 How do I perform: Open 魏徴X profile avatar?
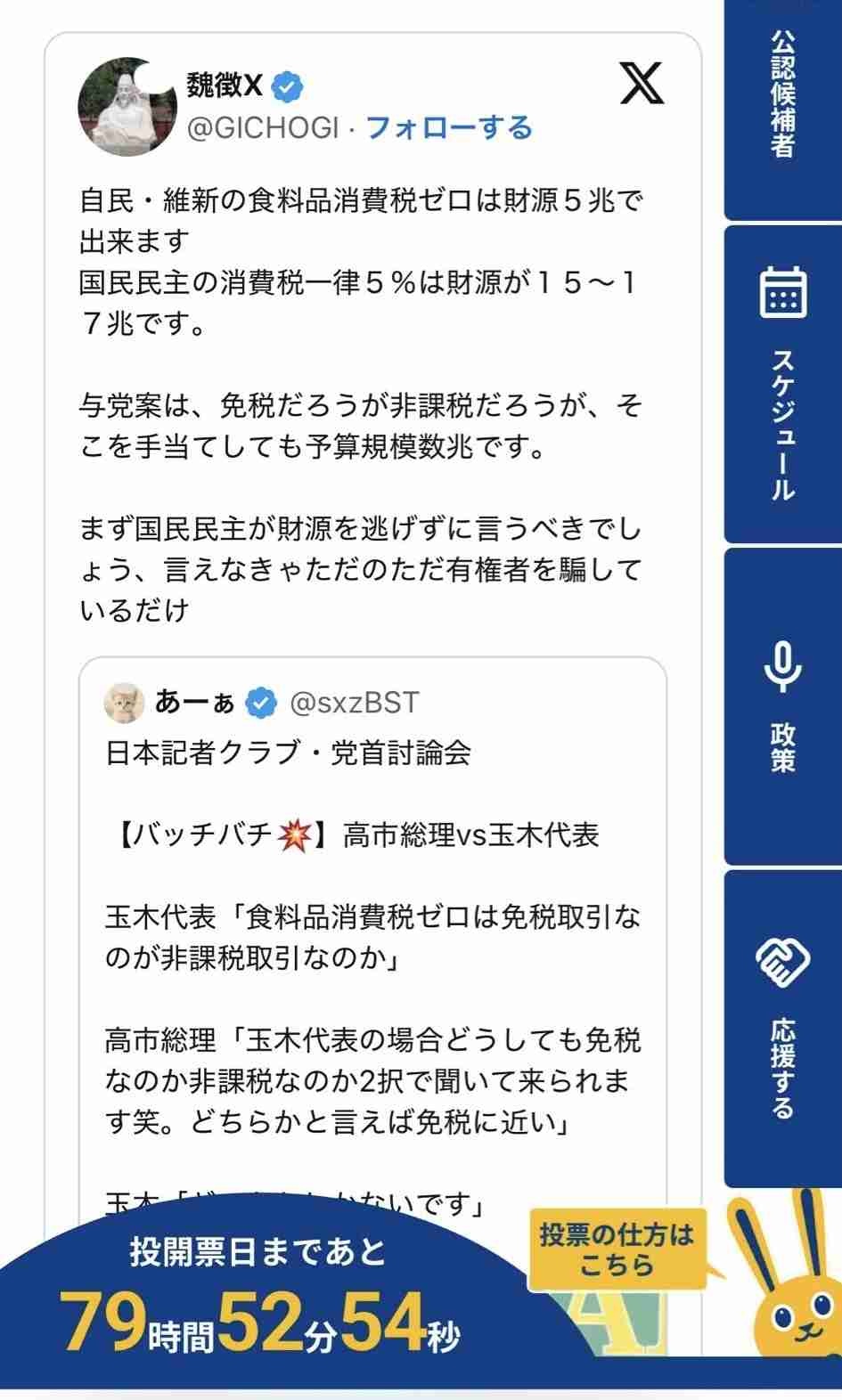pos(125,107)
